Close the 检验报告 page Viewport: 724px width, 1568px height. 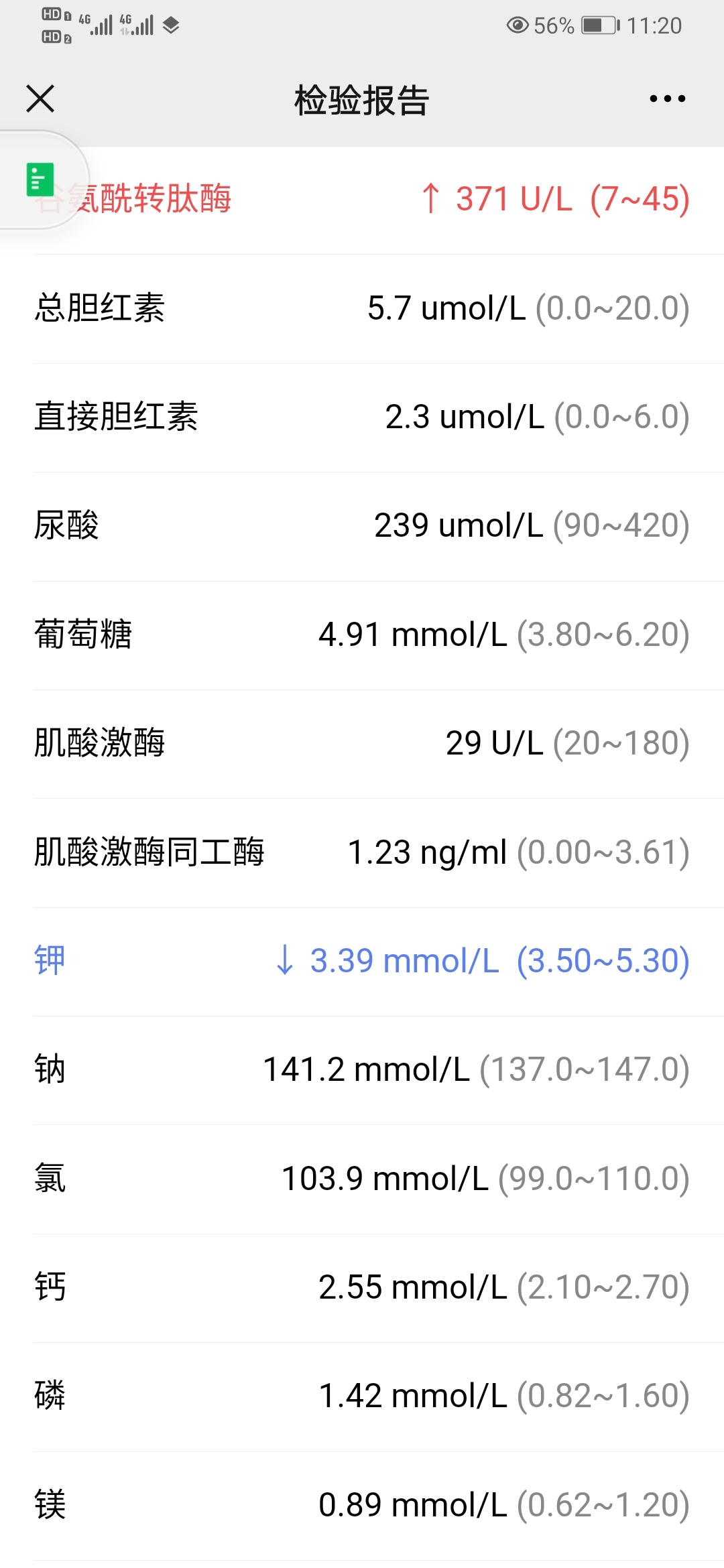coord(40,99)
